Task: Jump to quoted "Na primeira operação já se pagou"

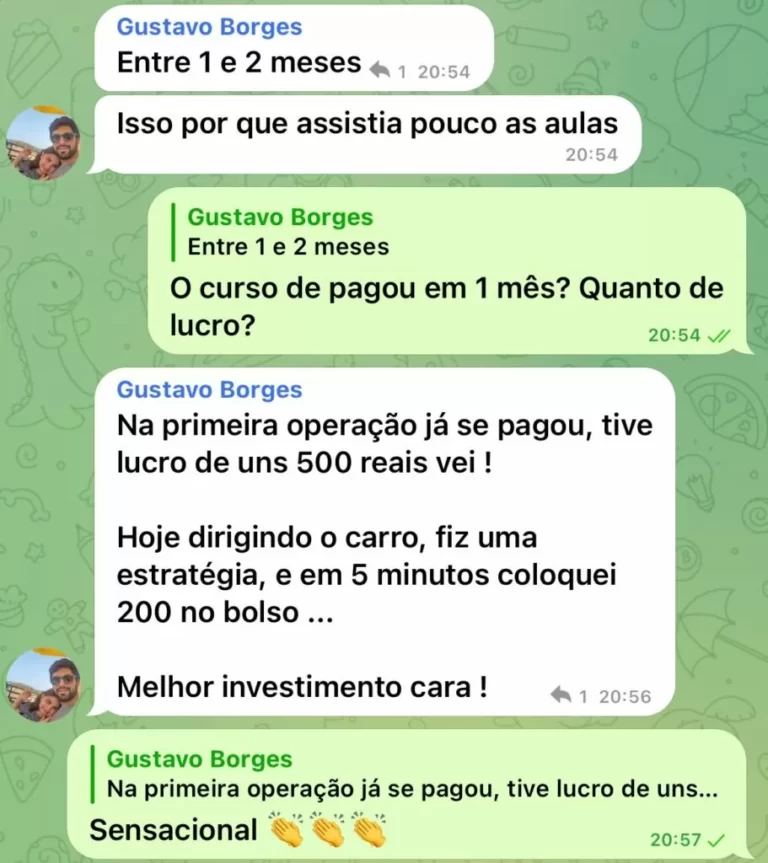Action: tap(410, 774)
